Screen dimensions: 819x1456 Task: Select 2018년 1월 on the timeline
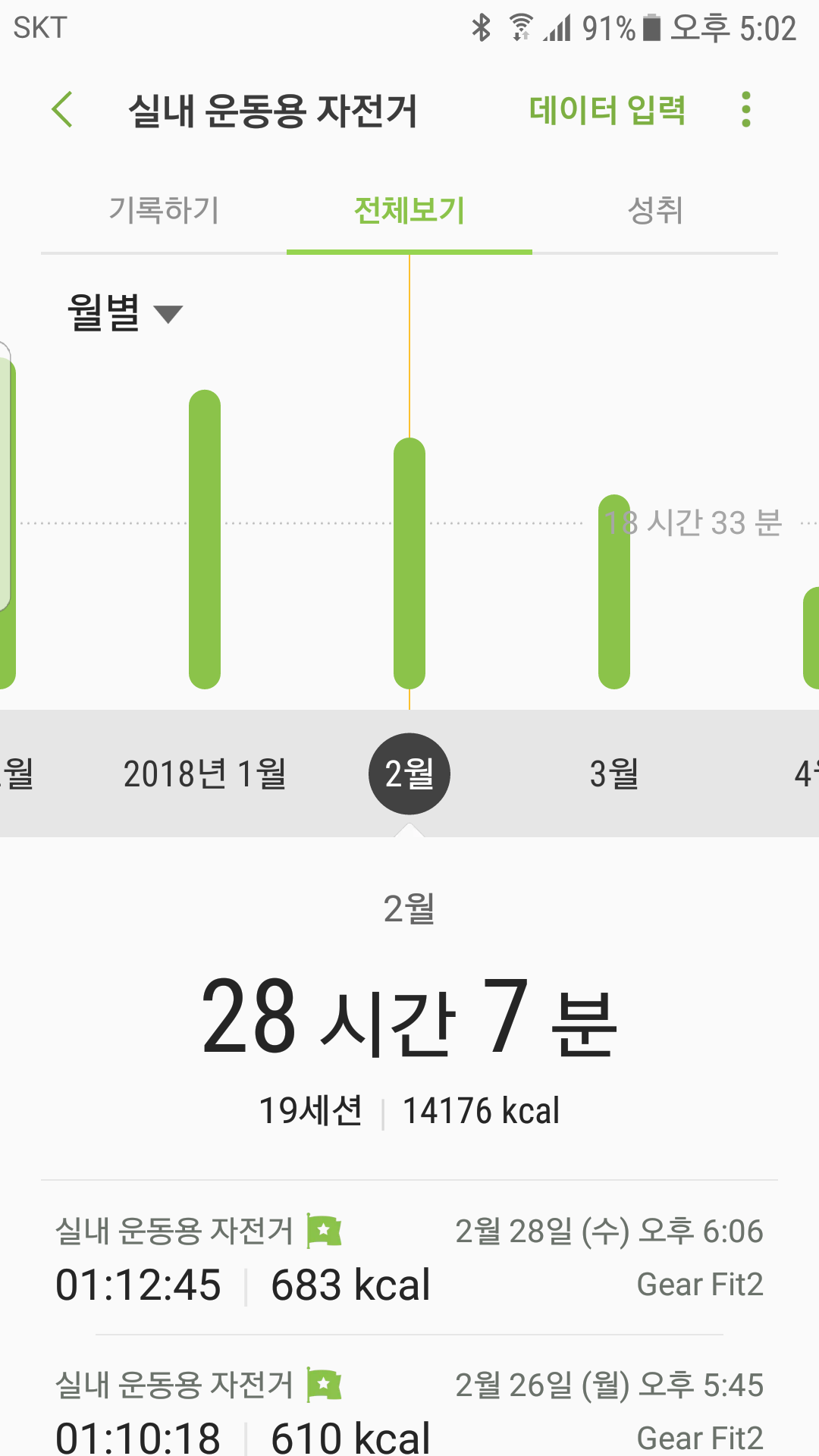[205, 774]
